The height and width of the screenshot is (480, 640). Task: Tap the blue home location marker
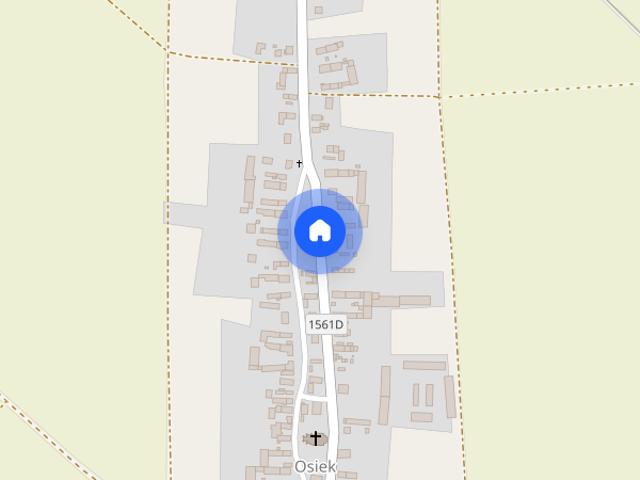[319, 231]
